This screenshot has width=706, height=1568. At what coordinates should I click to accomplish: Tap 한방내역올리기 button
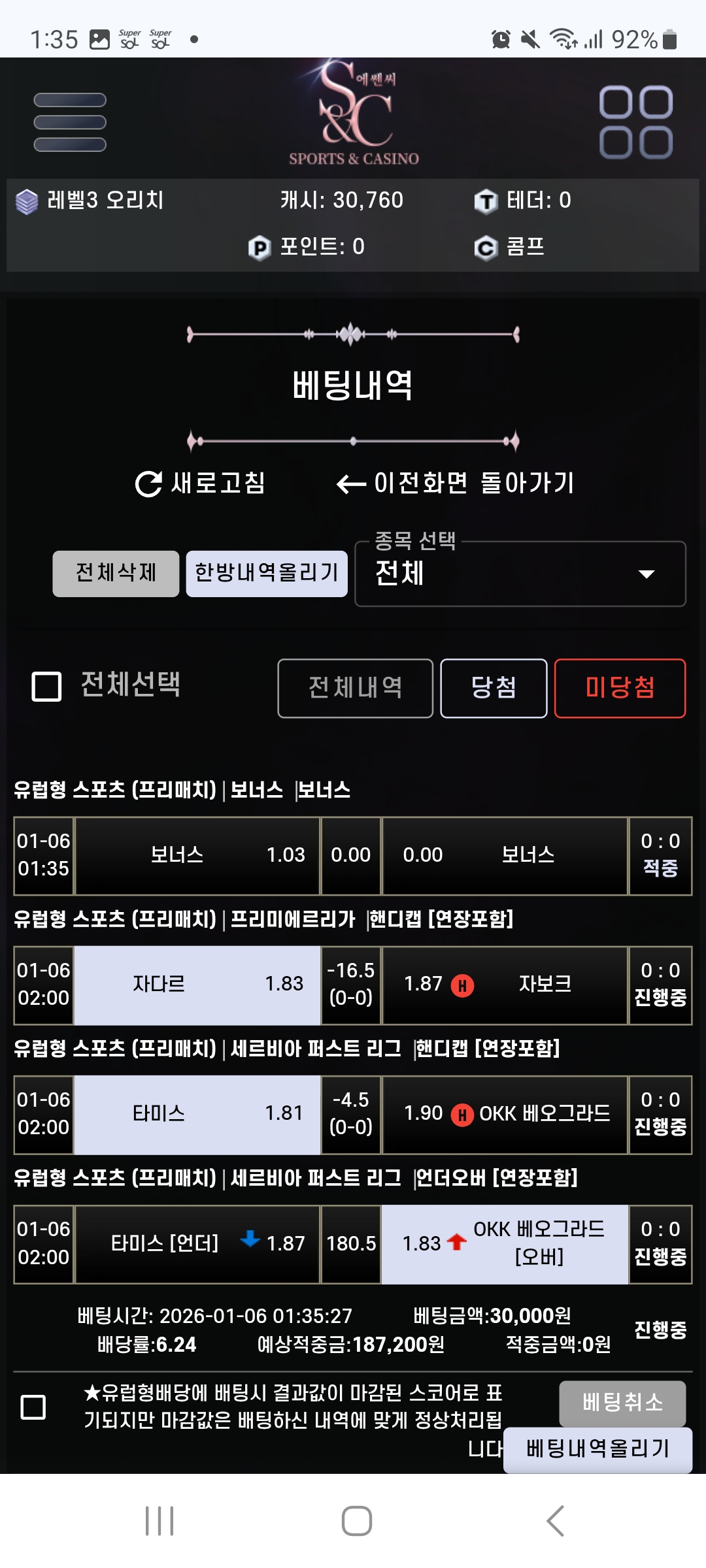tap(267, 573)
